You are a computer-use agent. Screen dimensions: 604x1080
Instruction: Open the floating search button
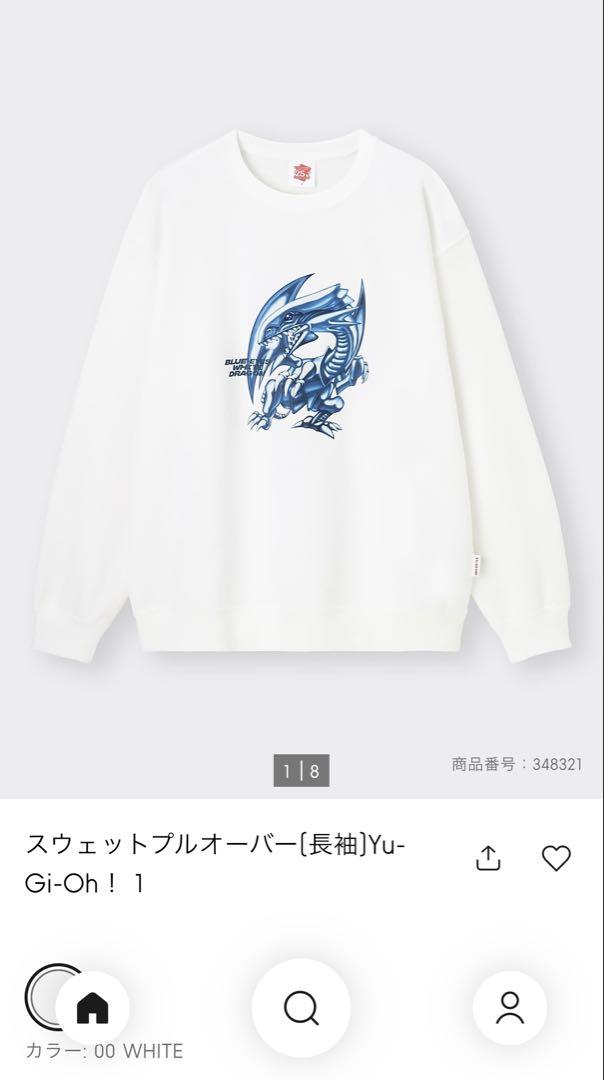(x=301, y=1008)
